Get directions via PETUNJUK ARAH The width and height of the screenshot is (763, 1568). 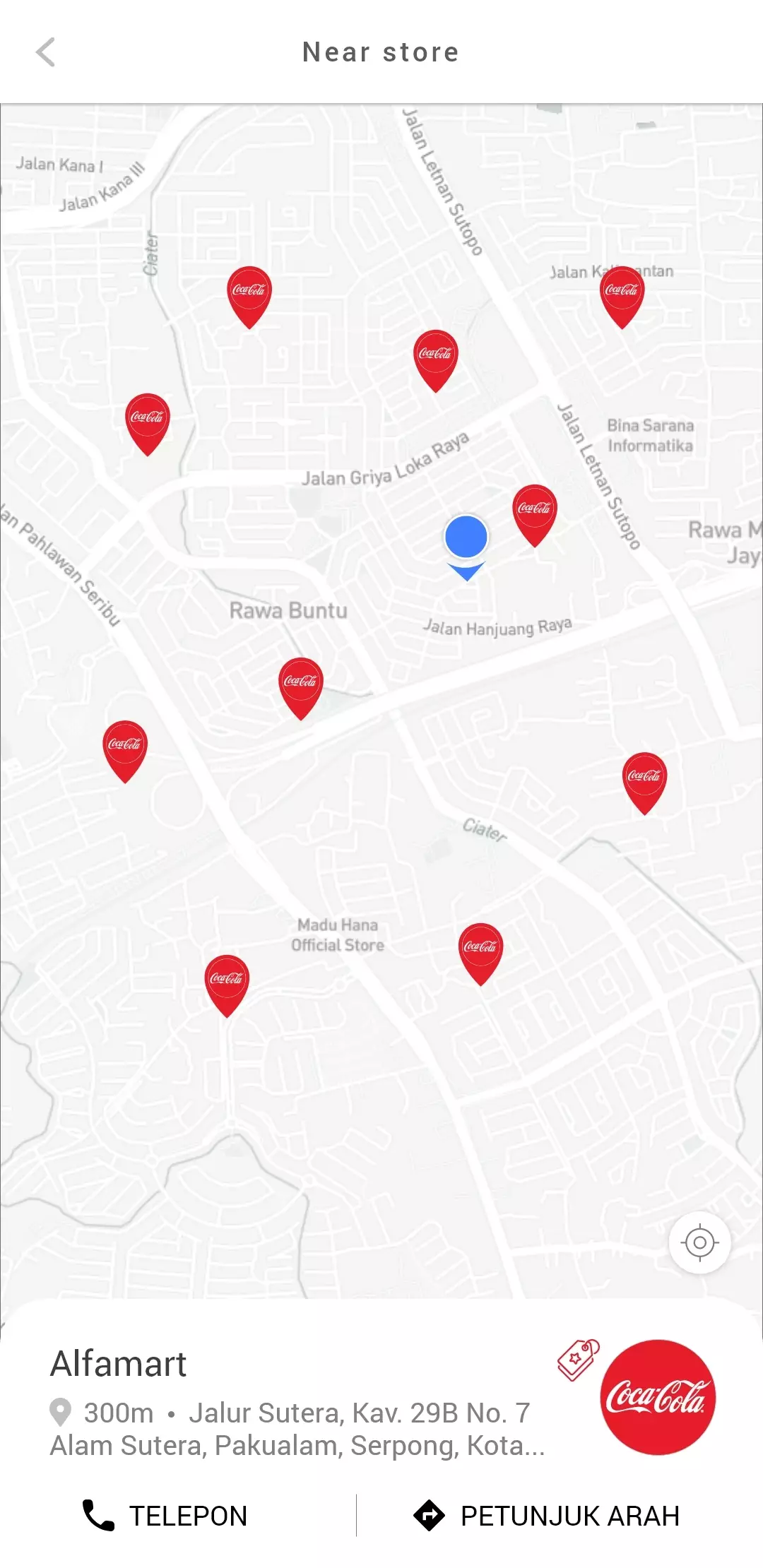pos(546,1515)
